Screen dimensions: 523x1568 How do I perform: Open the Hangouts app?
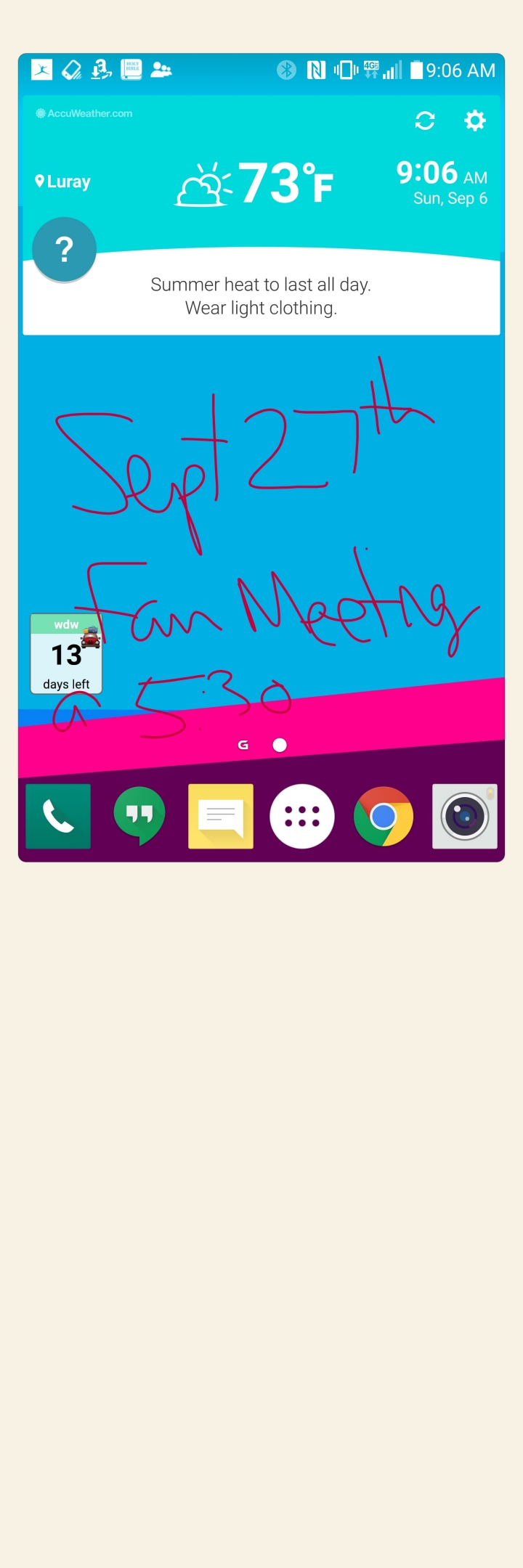click(139, 816)
